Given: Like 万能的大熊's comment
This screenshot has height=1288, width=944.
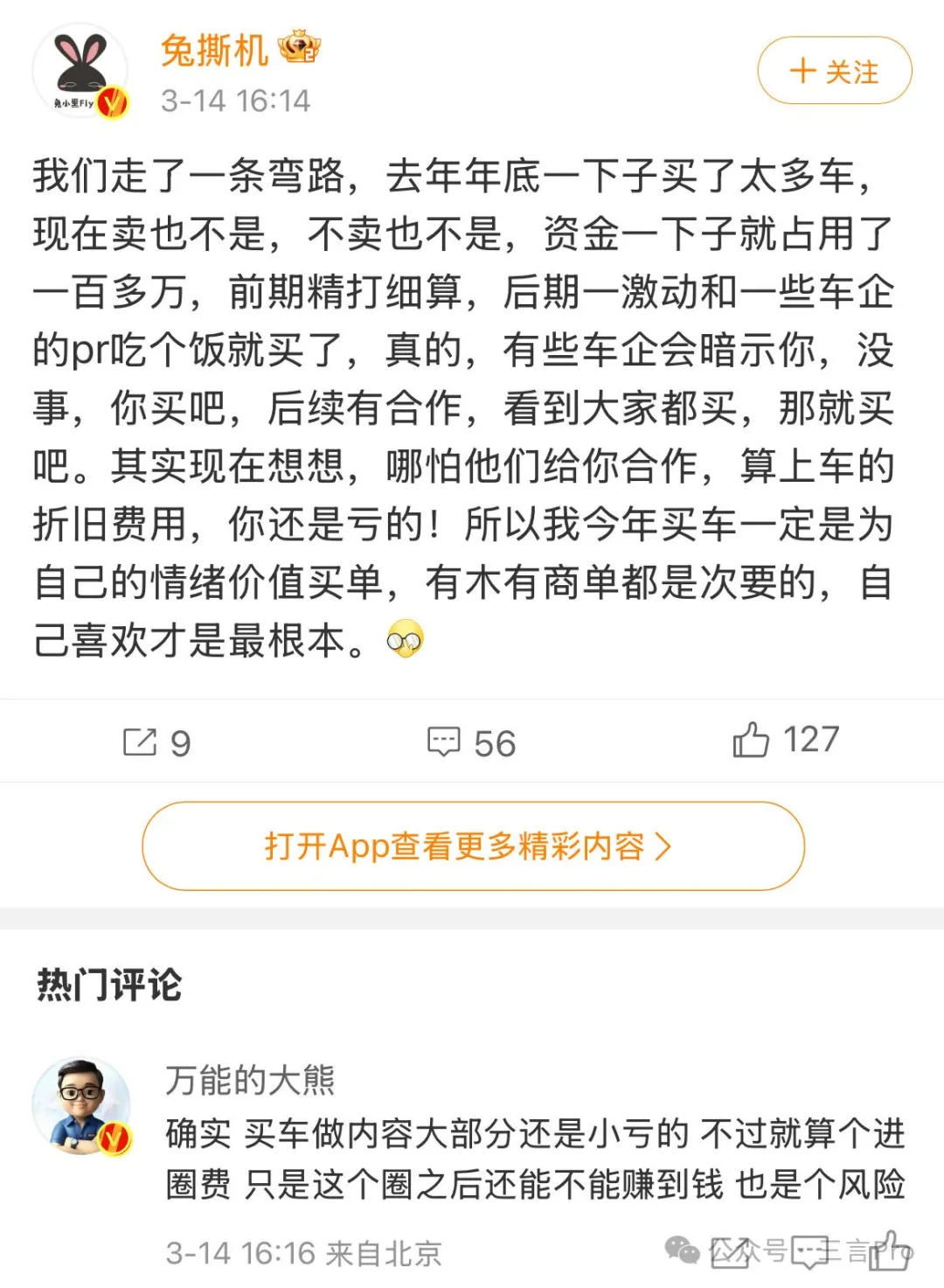Looking at the screenshot, I should [889, 1250].
